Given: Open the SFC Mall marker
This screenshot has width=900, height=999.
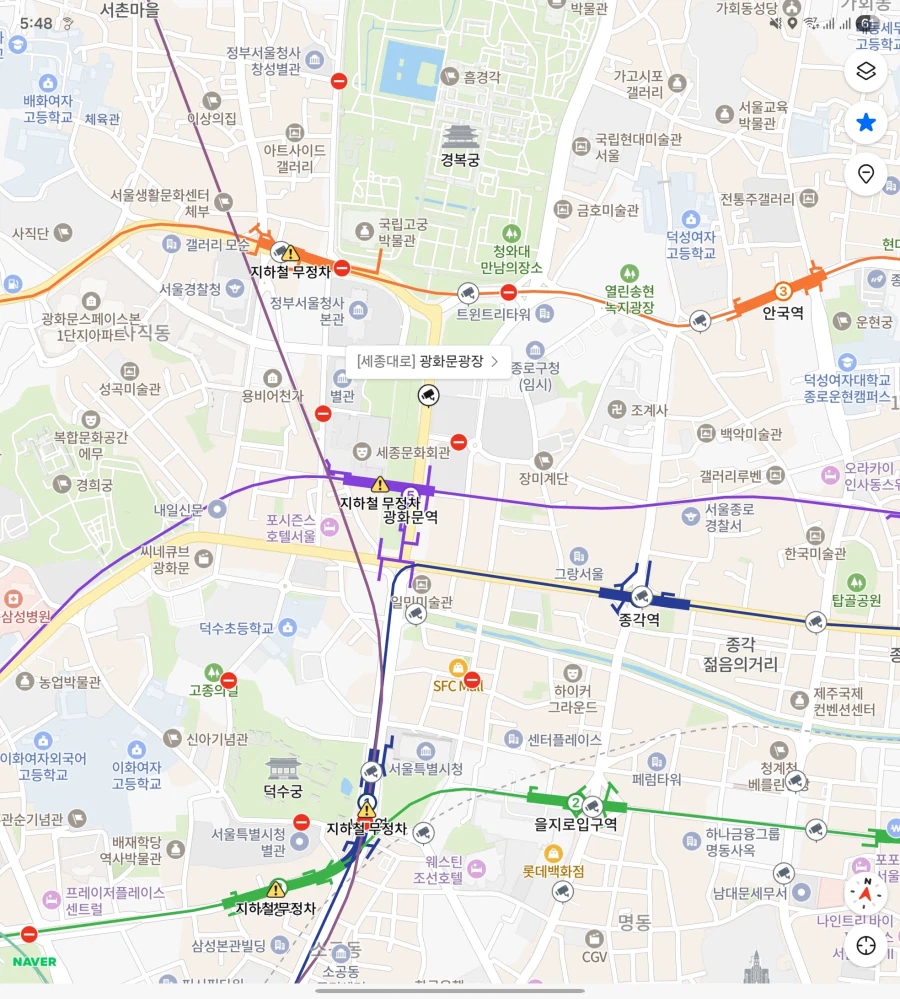Looking at the screenshot, I should 458,667.
